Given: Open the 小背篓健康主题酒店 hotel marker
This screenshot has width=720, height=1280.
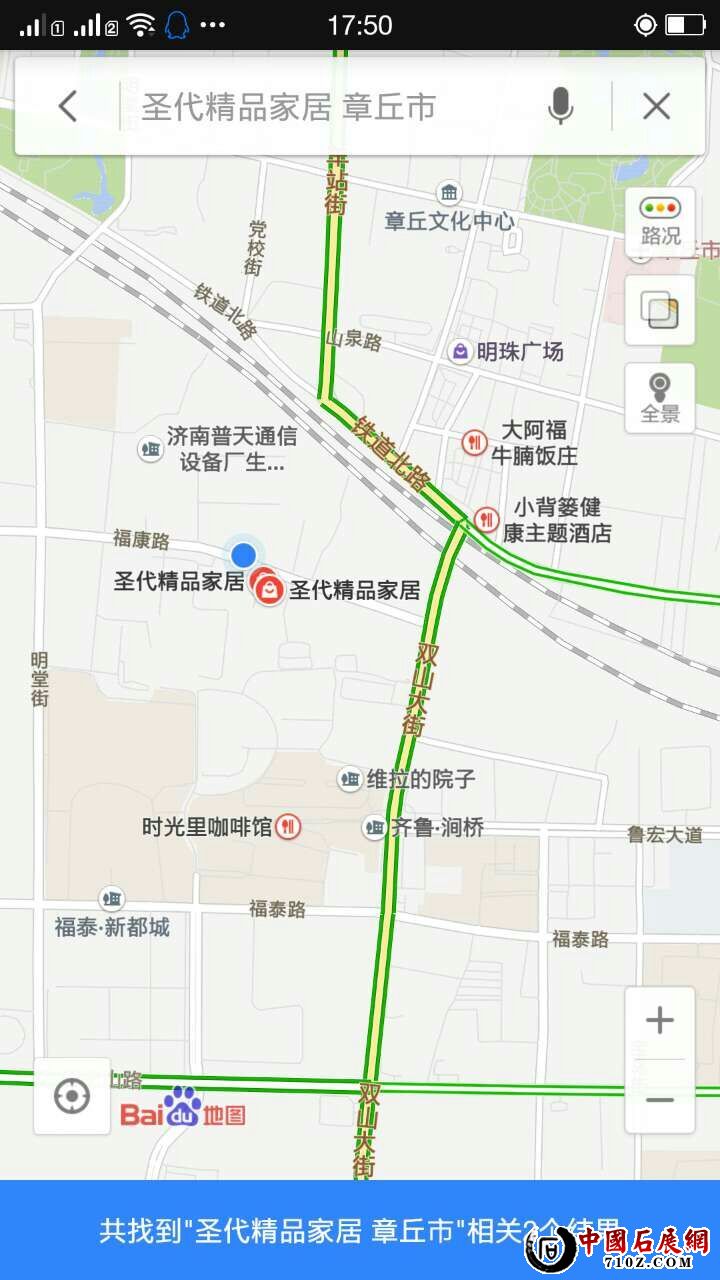Looking at the screenshot, I should pyautogui.click(x=487, y=519).
